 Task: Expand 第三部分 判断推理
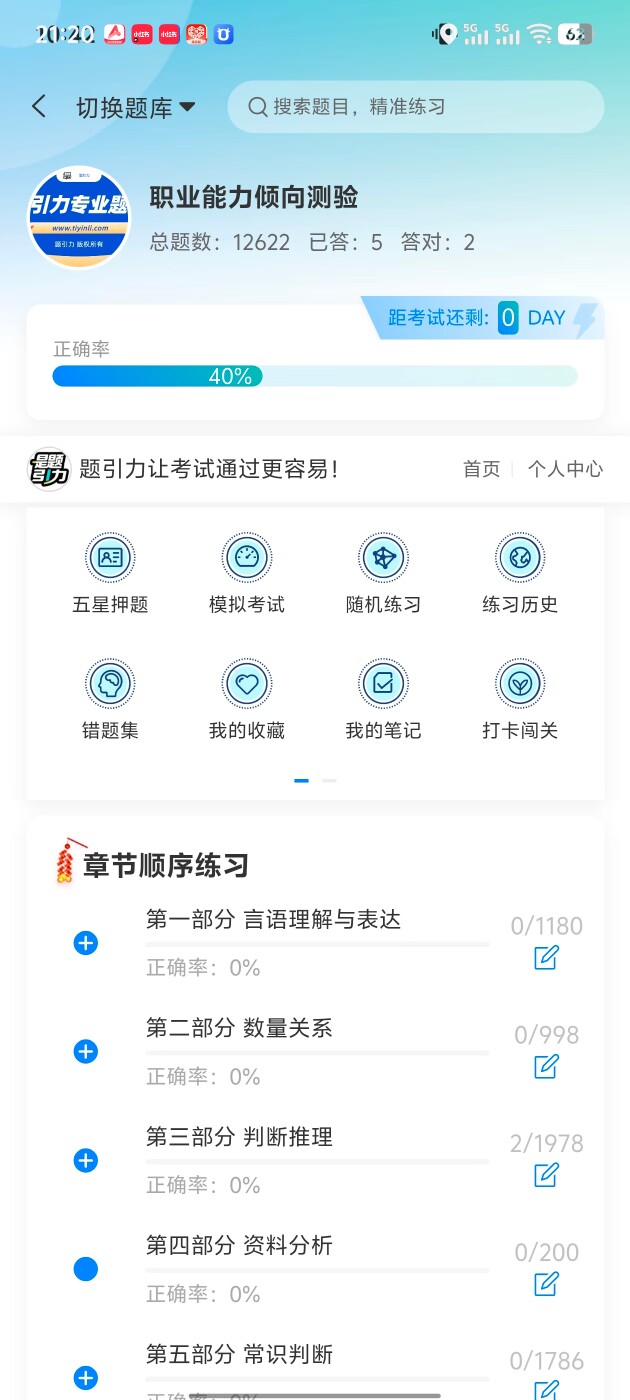tap(86, 1161)
